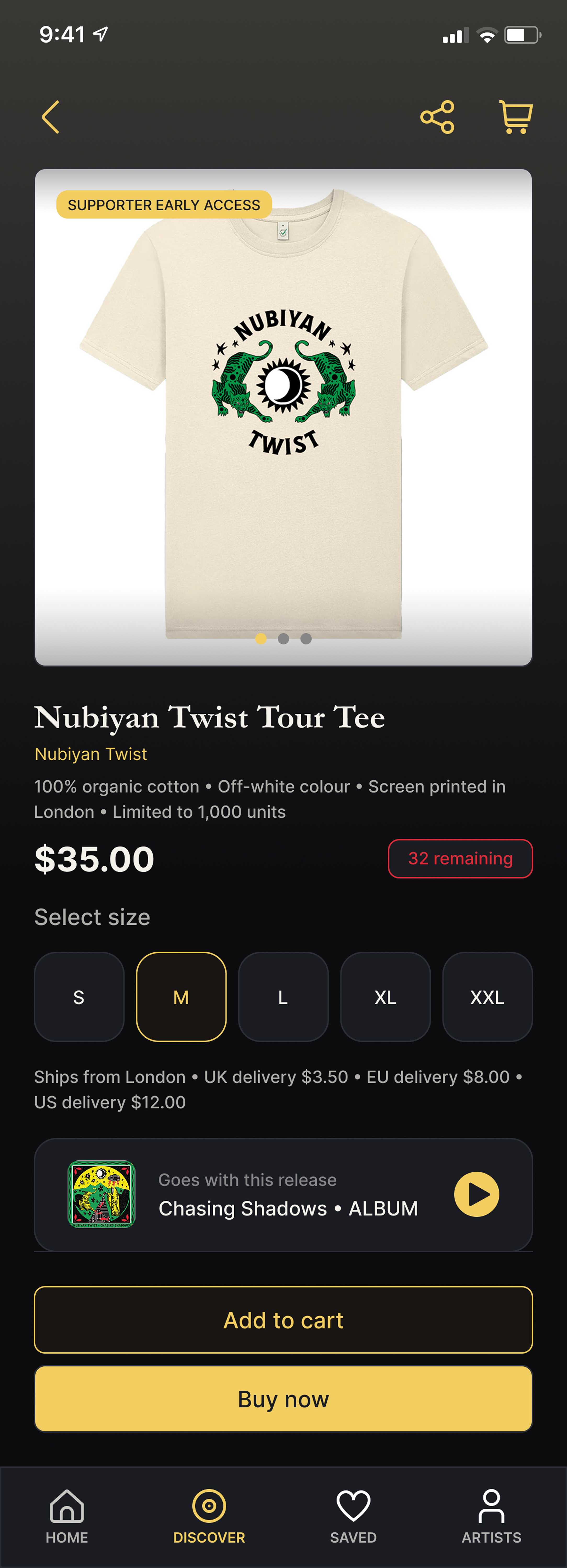Open the shopping cart icon
The height and width of the screenshot is (1568, 567).
pyautogui.click(x=515, y=117)
